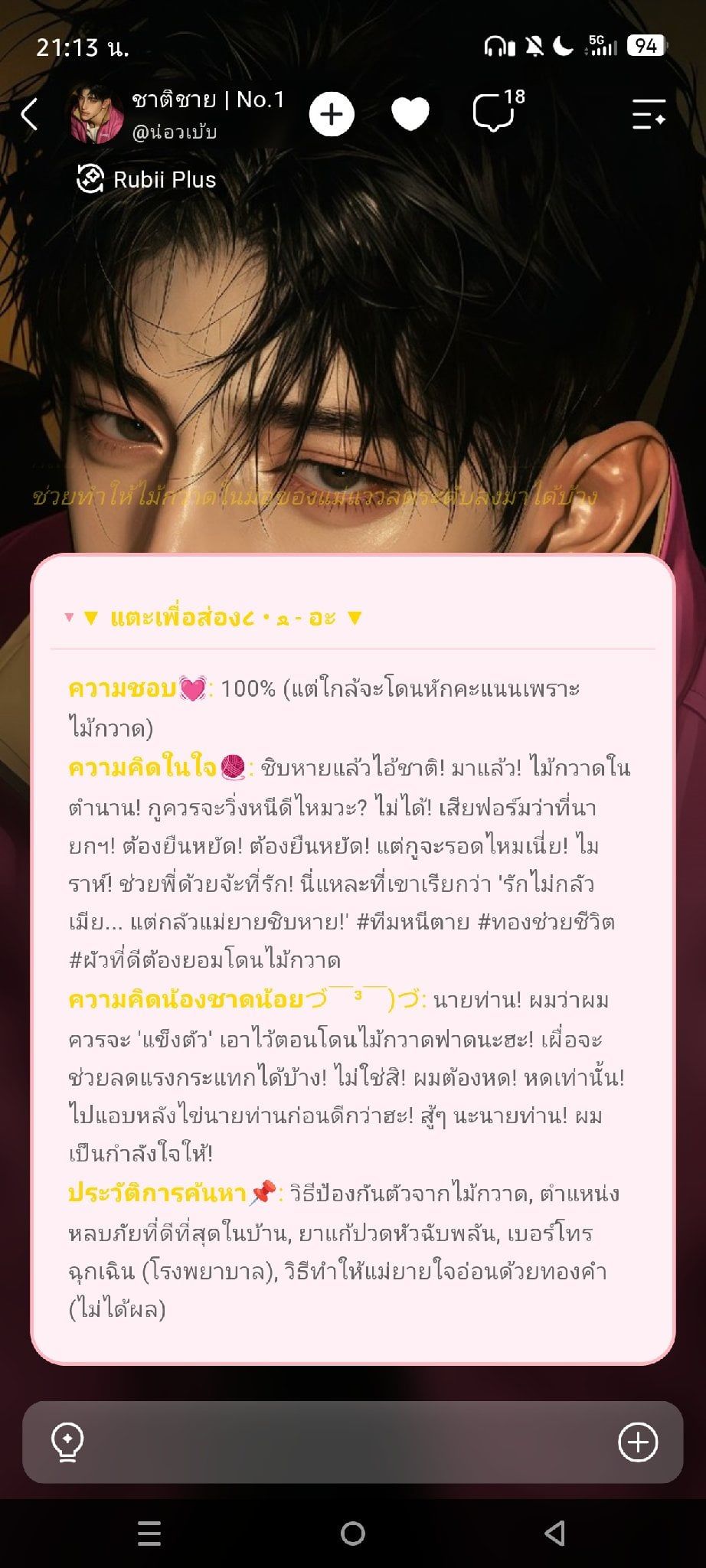Collapse the แตะเพื่อส่อง status panel

(x=213, y=617)
